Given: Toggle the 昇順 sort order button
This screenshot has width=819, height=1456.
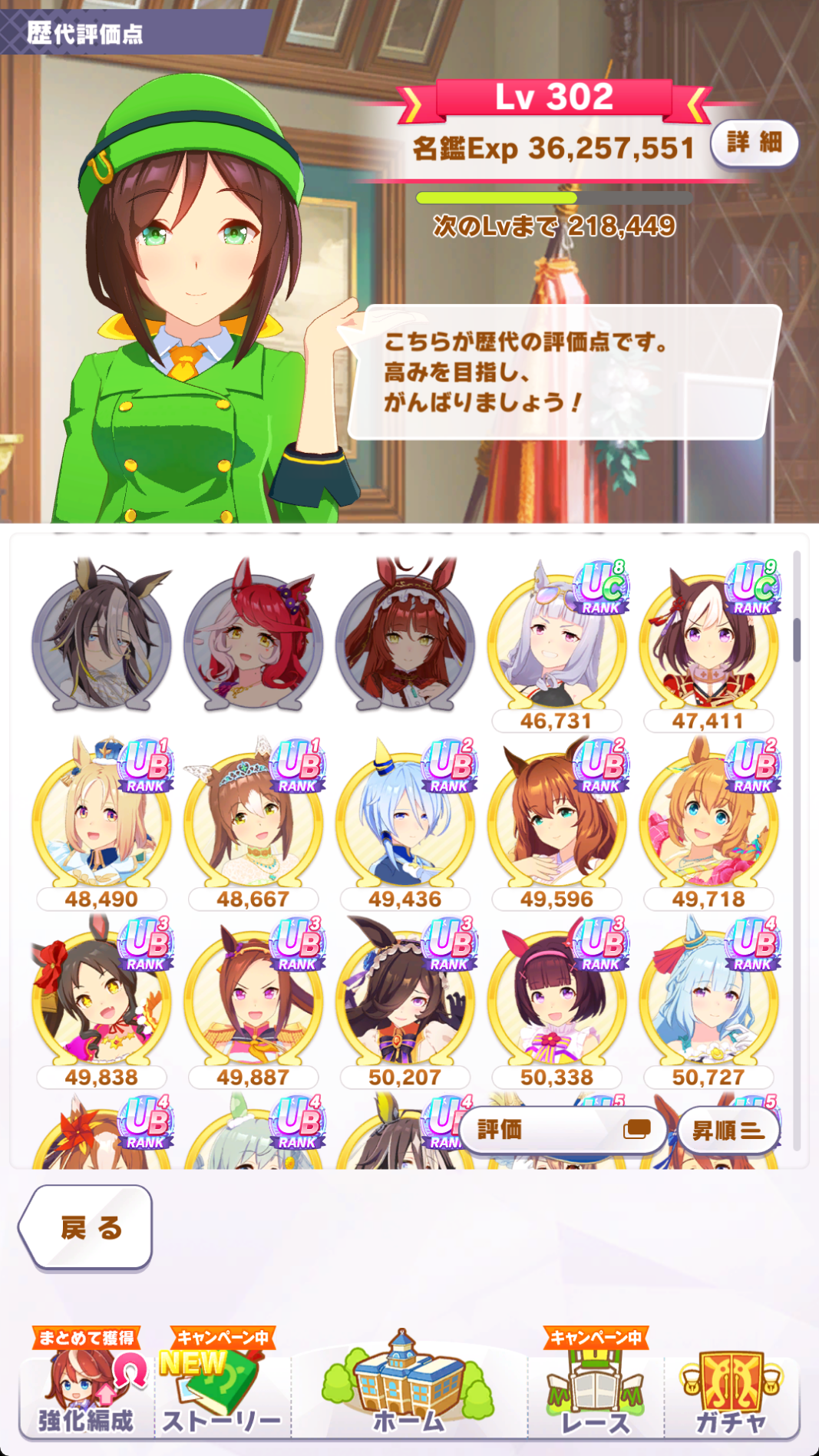Looking at the screenshot, I should click(x=728, y=1130).
